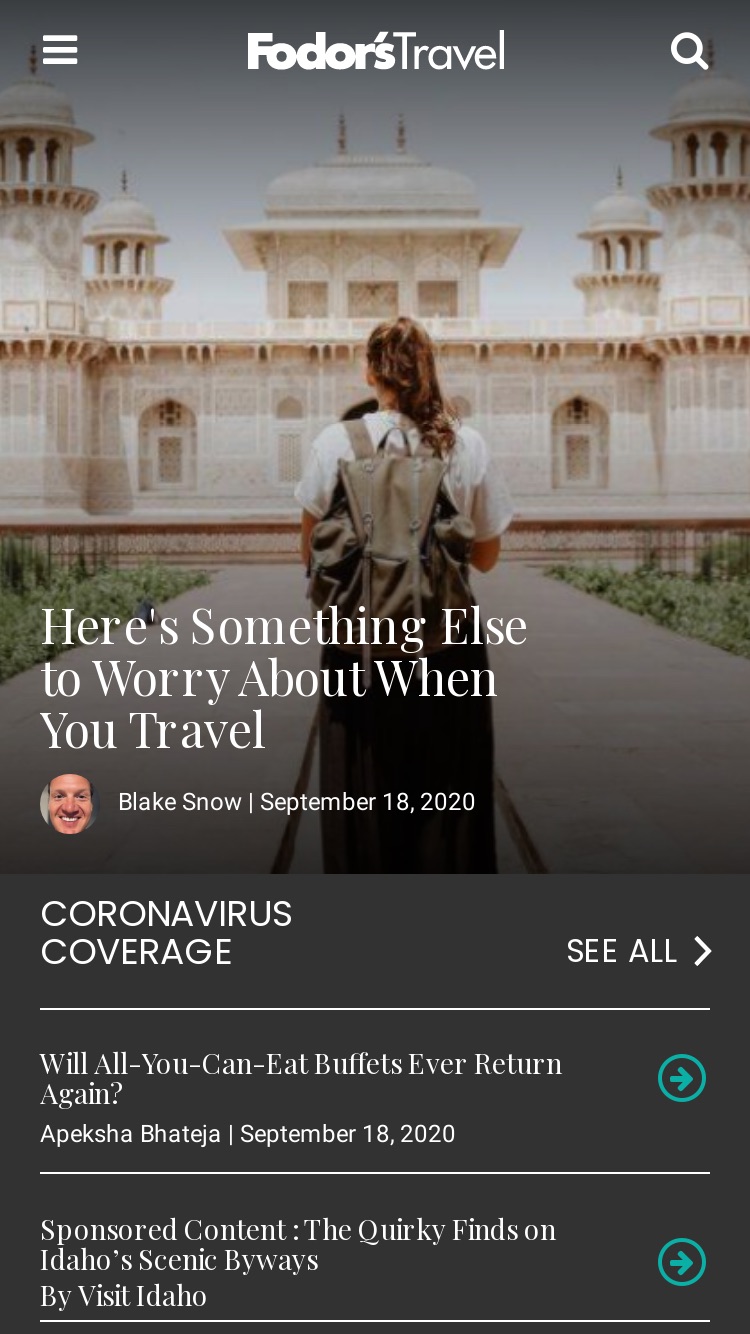Open Idaho's Scenic Byways sponsored article

pyautogui.click(x=298, y=1243)
